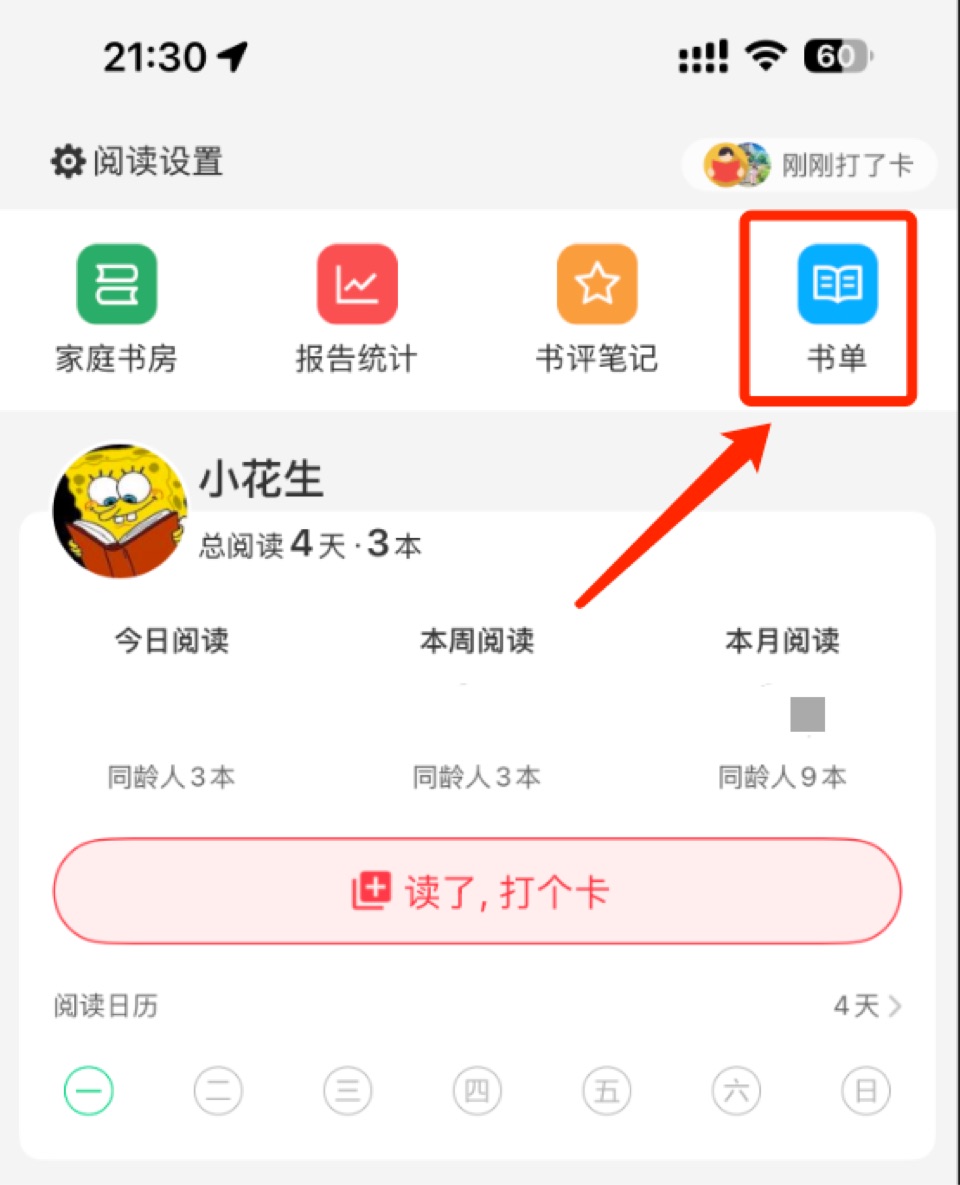Image resolution: width=960 pixels, height=1185 pixels.
Task: Open the 刚刚打了卡 check-in notice
Action: point(809,165)
